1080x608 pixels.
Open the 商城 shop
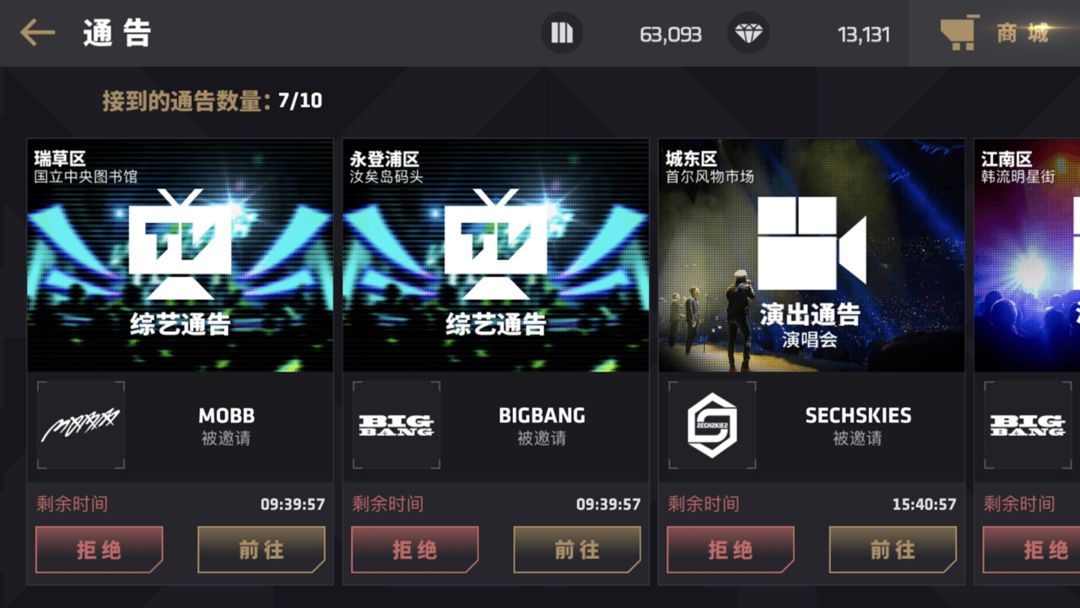click(996, 33)
